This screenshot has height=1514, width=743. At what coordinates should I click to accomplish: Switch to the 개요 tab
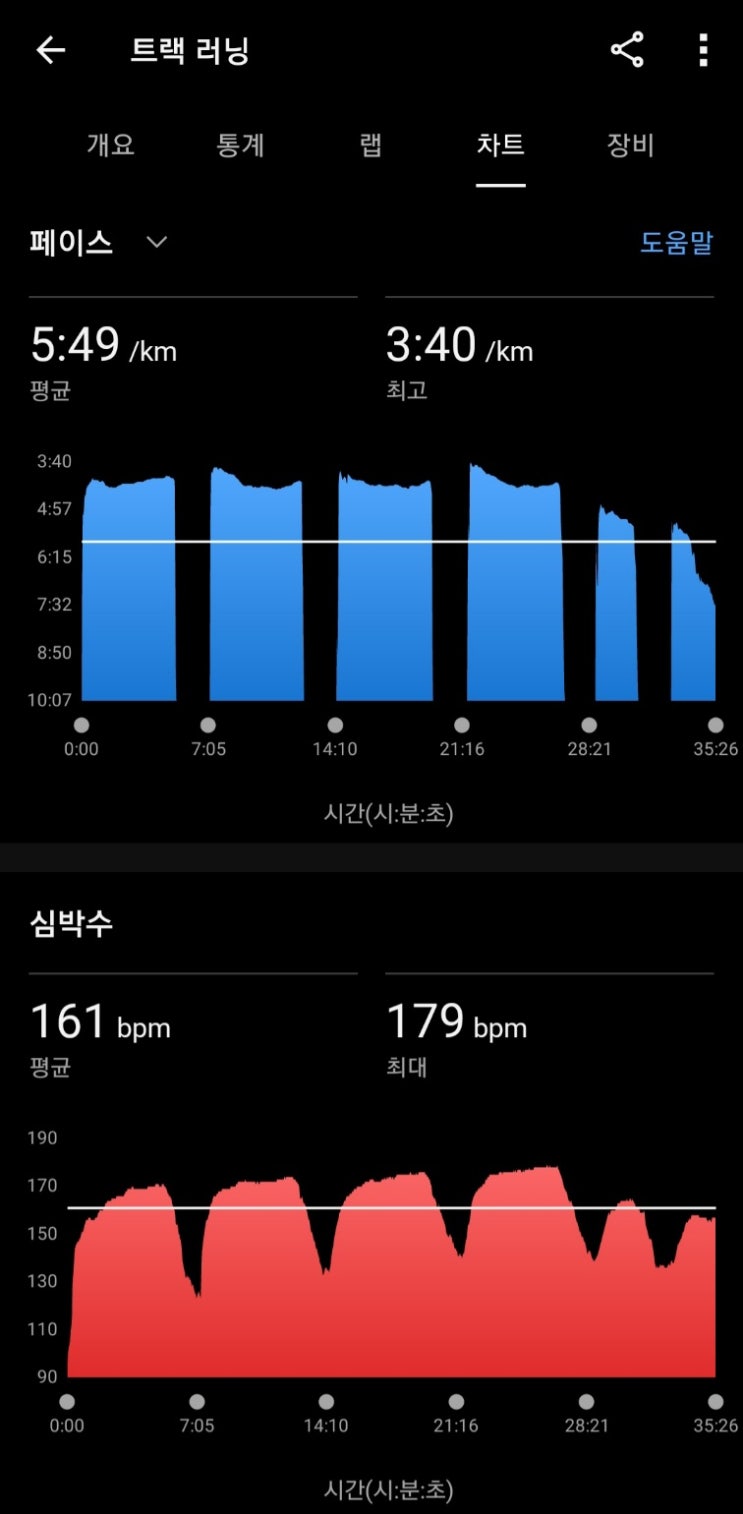[110, 145]
